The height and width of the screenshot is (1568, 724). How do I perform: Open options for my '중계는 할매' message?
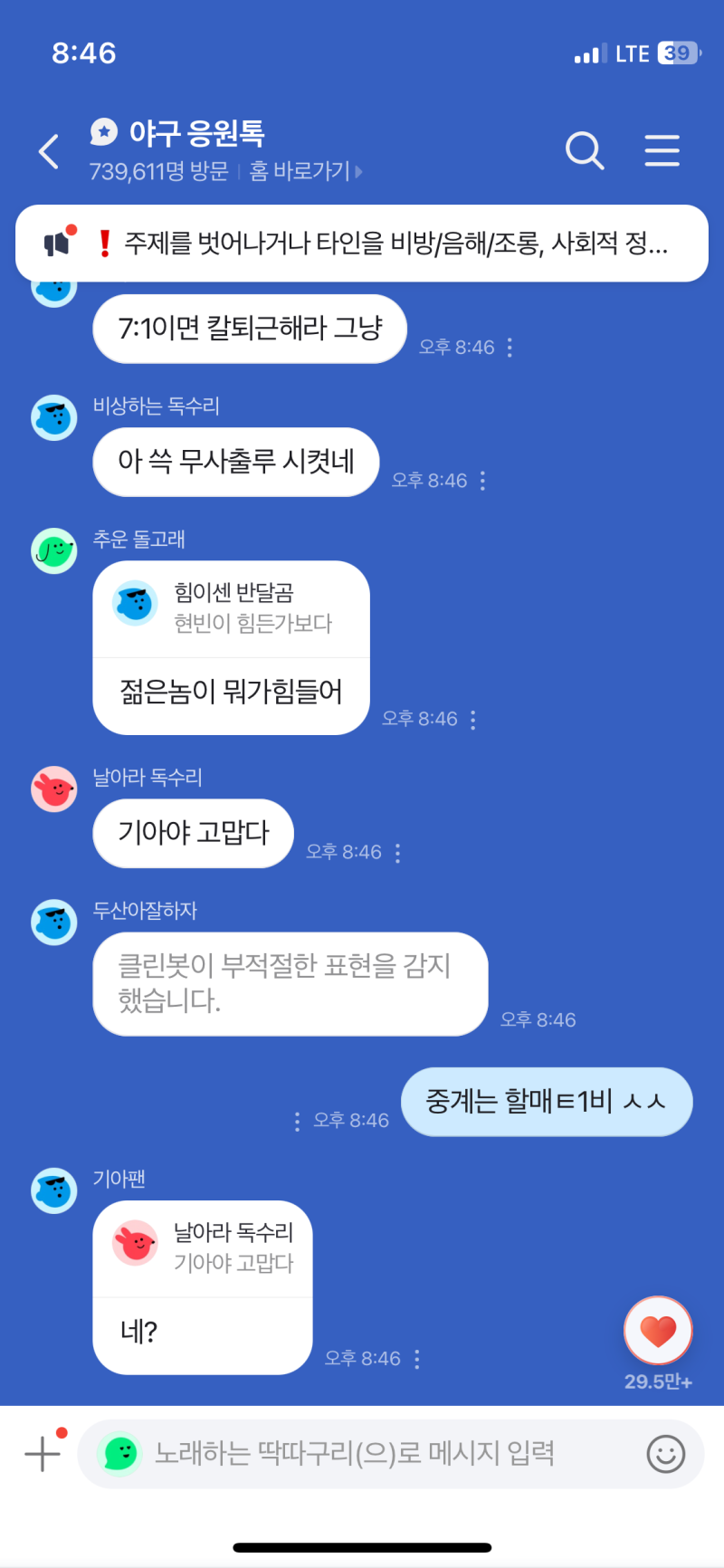(297, 1122)
